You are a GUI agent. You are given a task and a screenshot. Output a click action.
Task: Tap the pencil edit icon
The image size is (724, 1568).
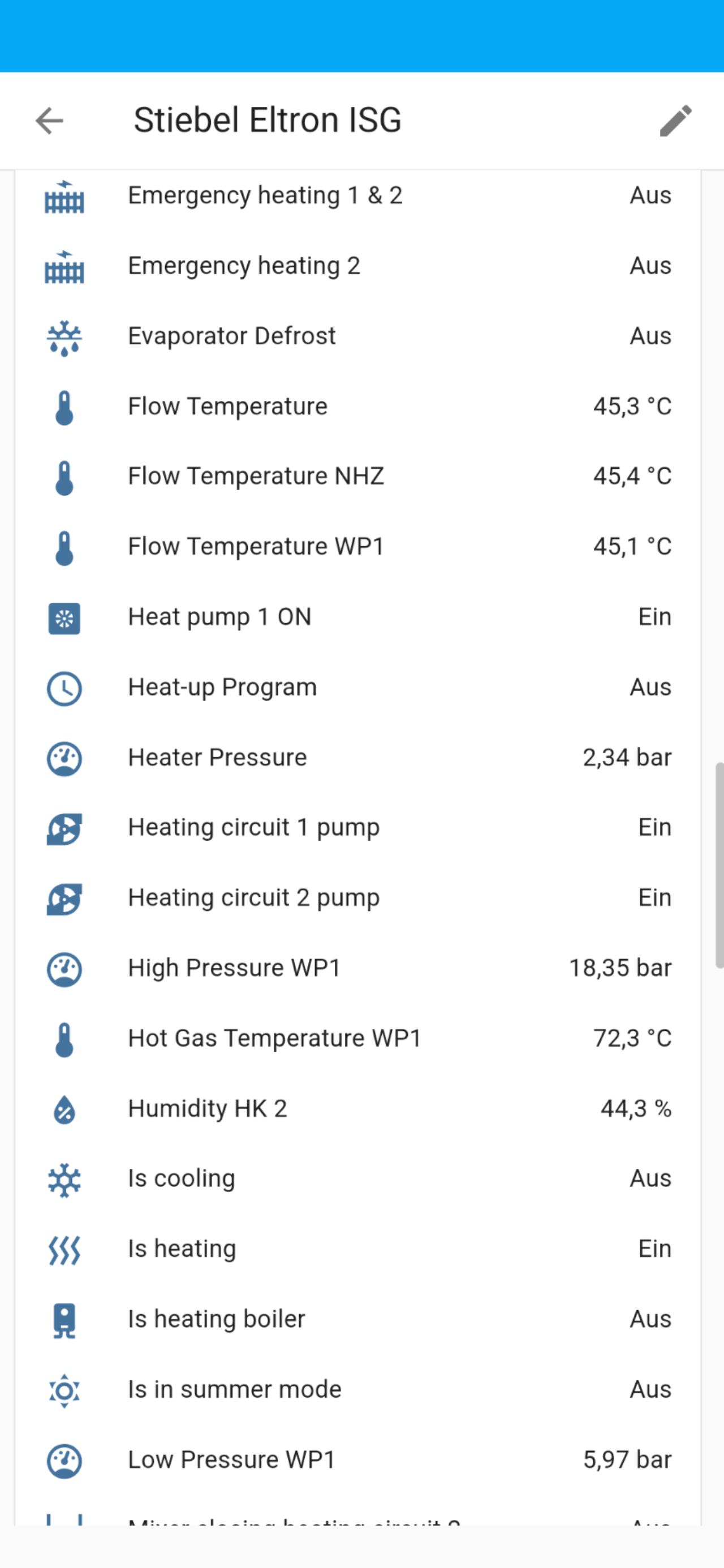click(676, 120)
